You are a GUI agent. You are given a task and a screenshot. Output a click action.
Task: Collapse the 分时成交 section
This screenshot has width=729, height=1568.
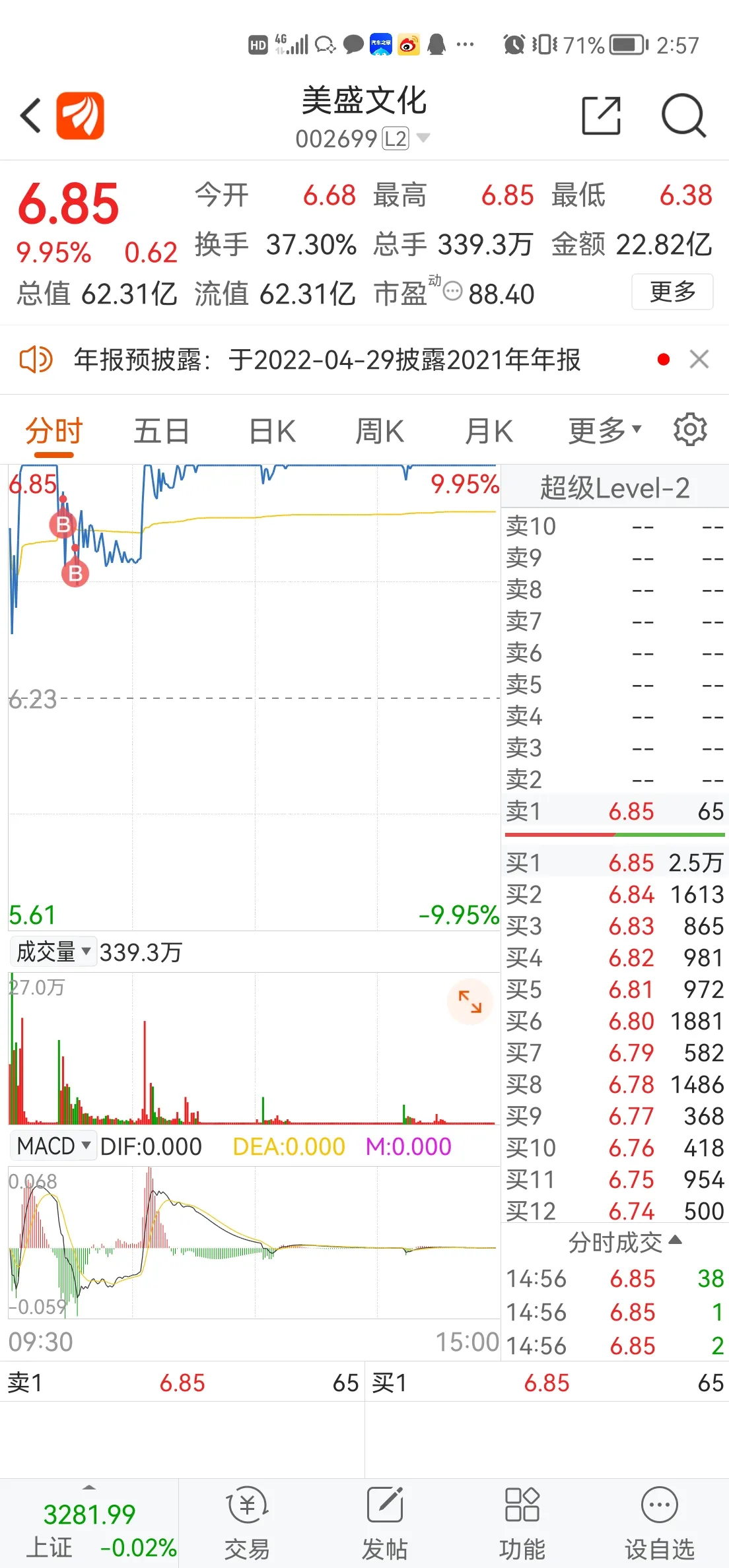(x=625, y=1242)
